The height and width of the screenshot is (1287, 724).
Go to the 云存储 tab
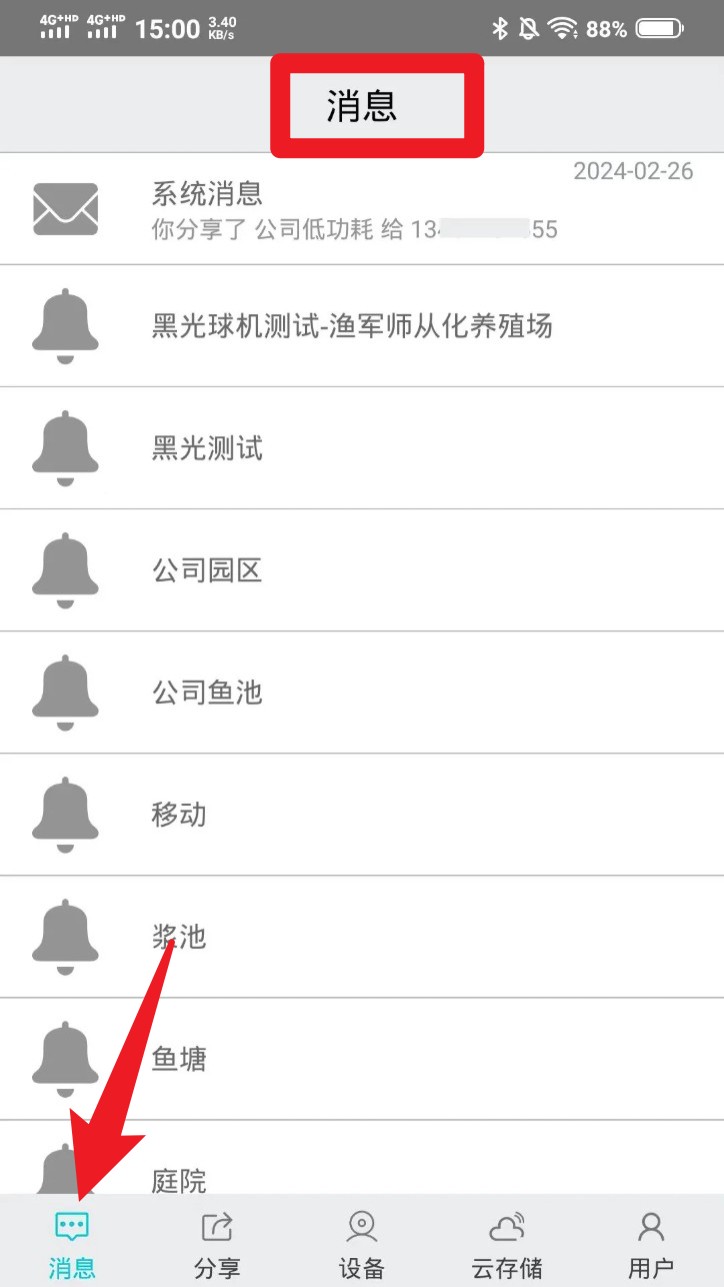[507, 1242]
